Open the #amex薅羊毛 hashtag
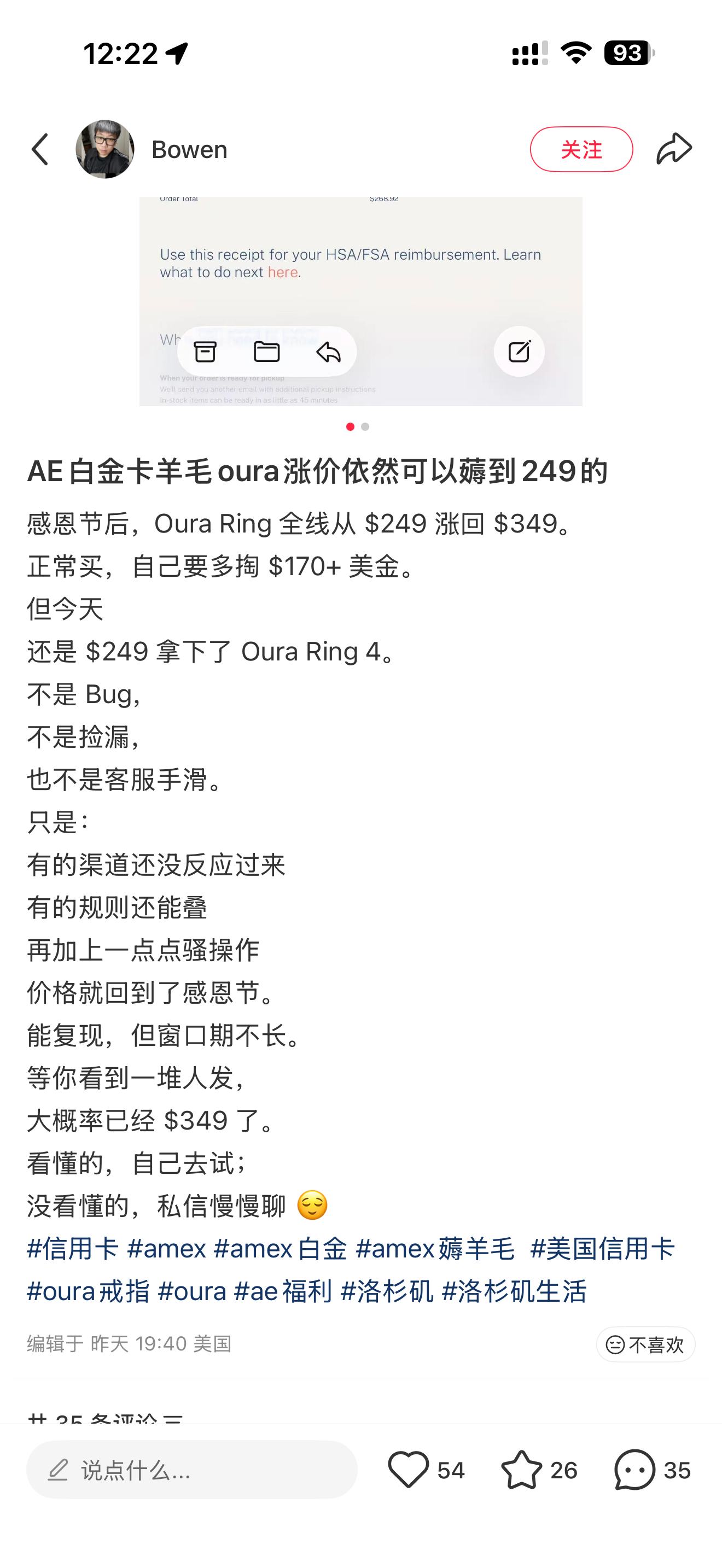The width and height of the screenshot is (722, 1568). tap(435, 1248)
